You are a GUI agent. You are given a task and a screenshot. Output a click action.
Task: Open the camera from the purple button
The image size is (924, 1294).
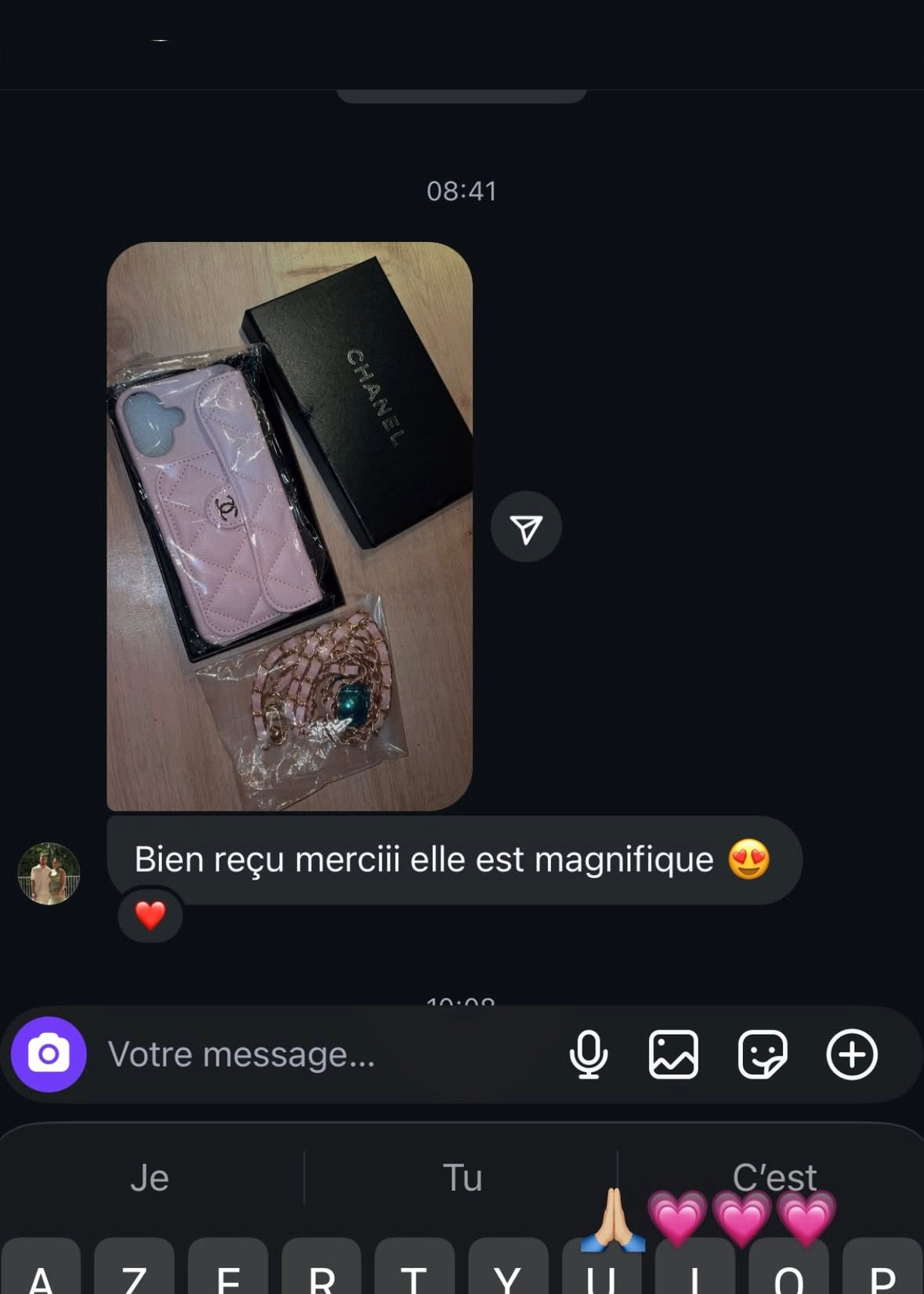pos(49,1054)
